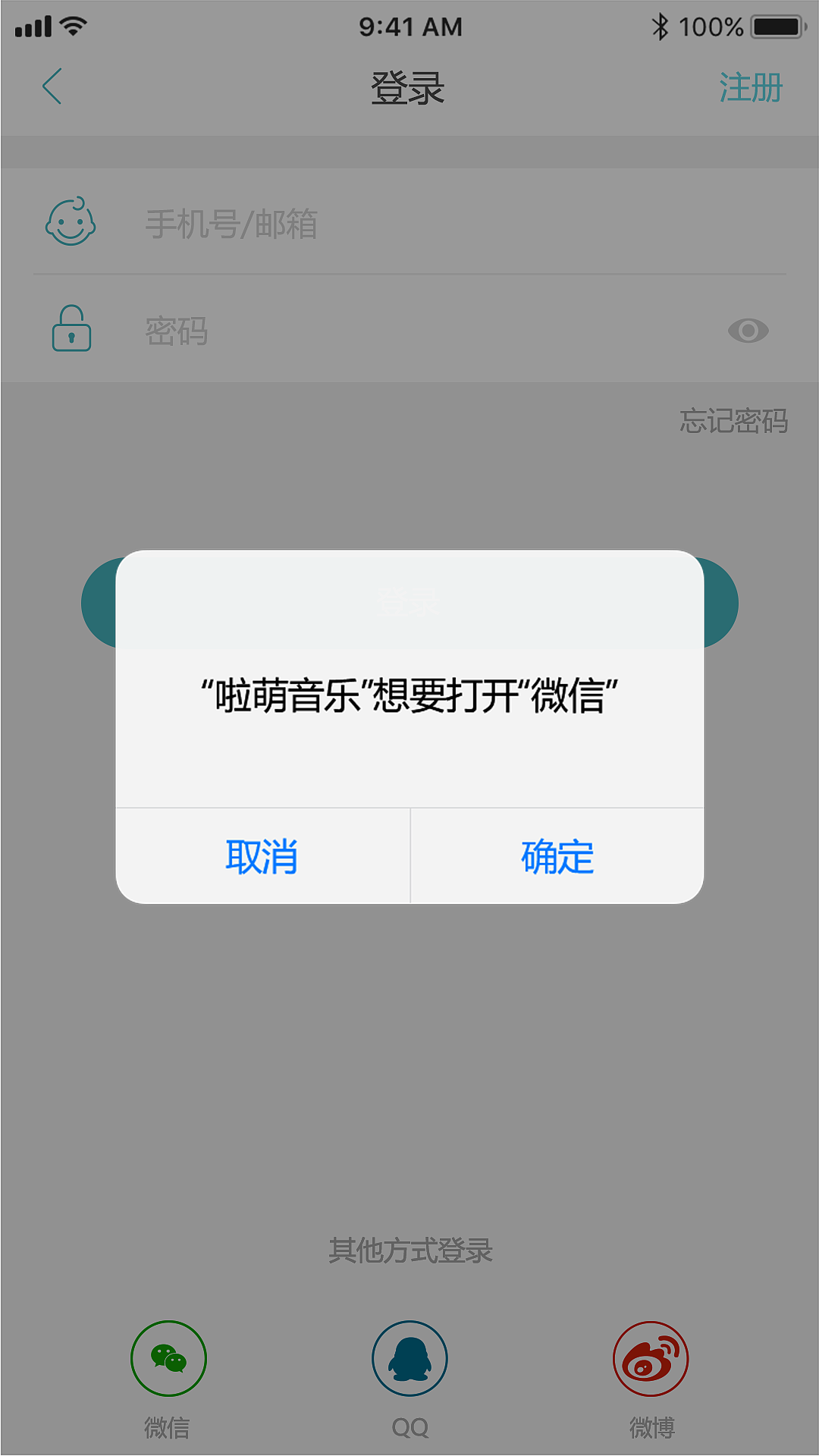This screenshot has height=1456, width=819.
Task: Open the 微信 option below WeChat icon
Action: click(x=168, y=1426)
